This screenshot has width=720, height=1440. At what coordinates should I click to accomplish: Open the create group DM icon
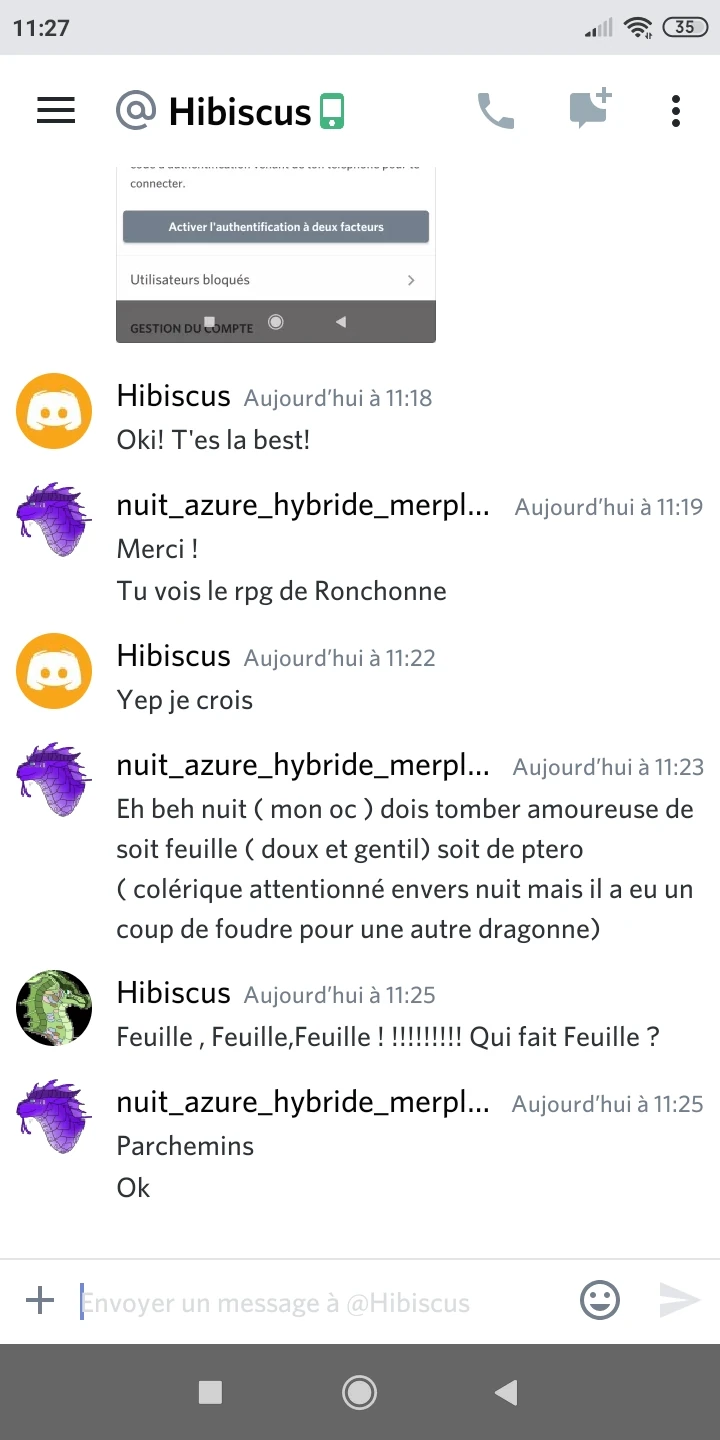click(x=589, y=109)
